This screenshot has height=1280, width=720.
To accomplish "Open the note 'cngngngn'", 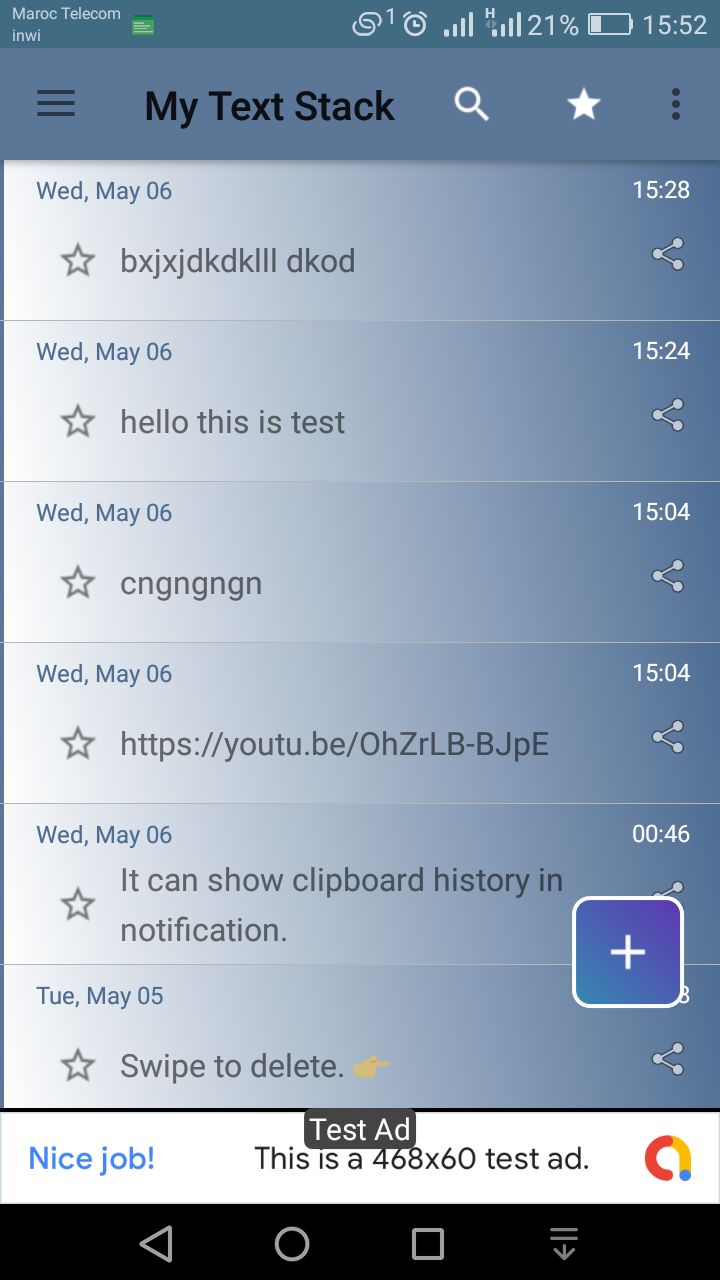I will click(x=191, y=583).
